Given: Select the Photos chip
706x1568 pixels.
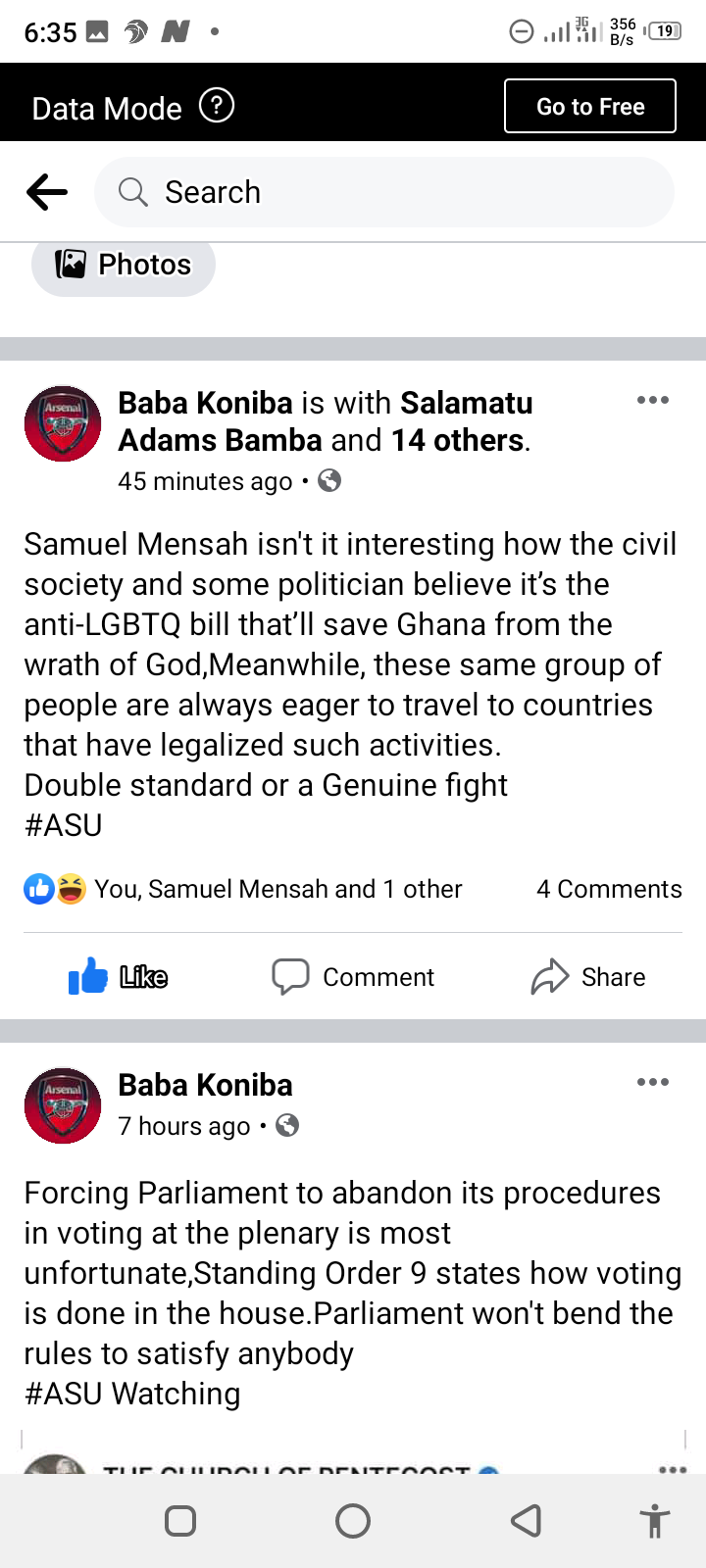Looking at the screenshot, I should [x=124, y=265].
